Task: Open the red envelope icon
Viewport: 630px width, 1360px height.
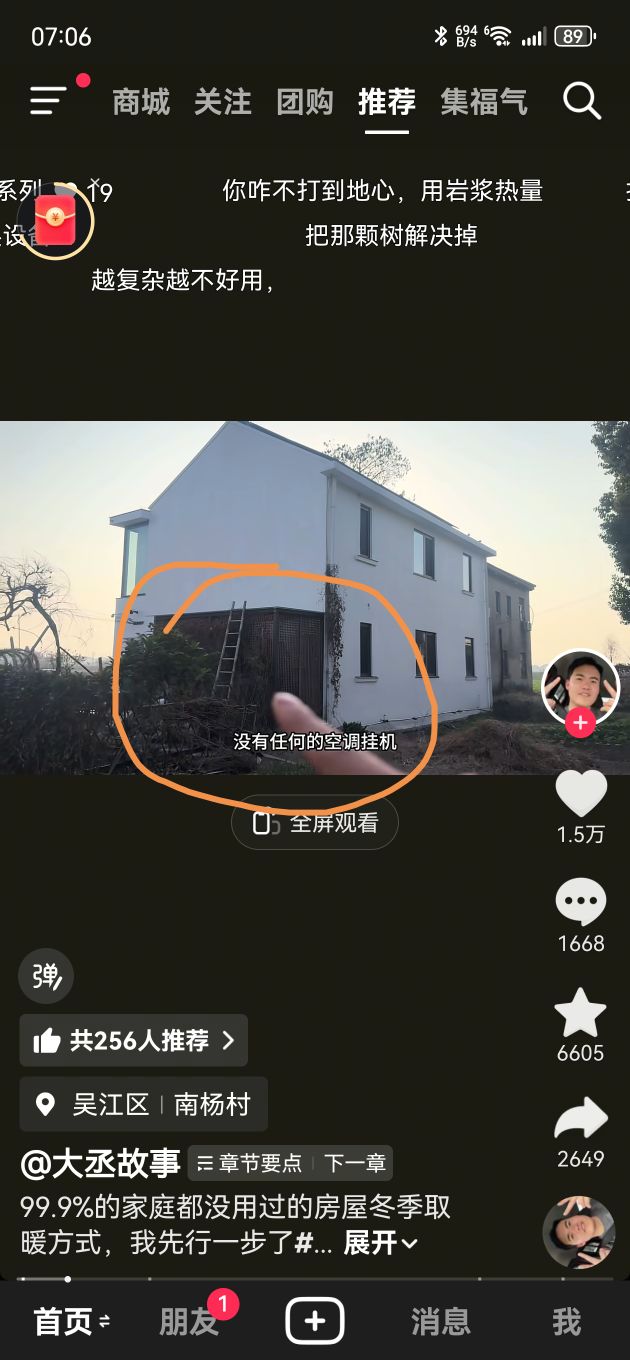Action: click(56, 221)
